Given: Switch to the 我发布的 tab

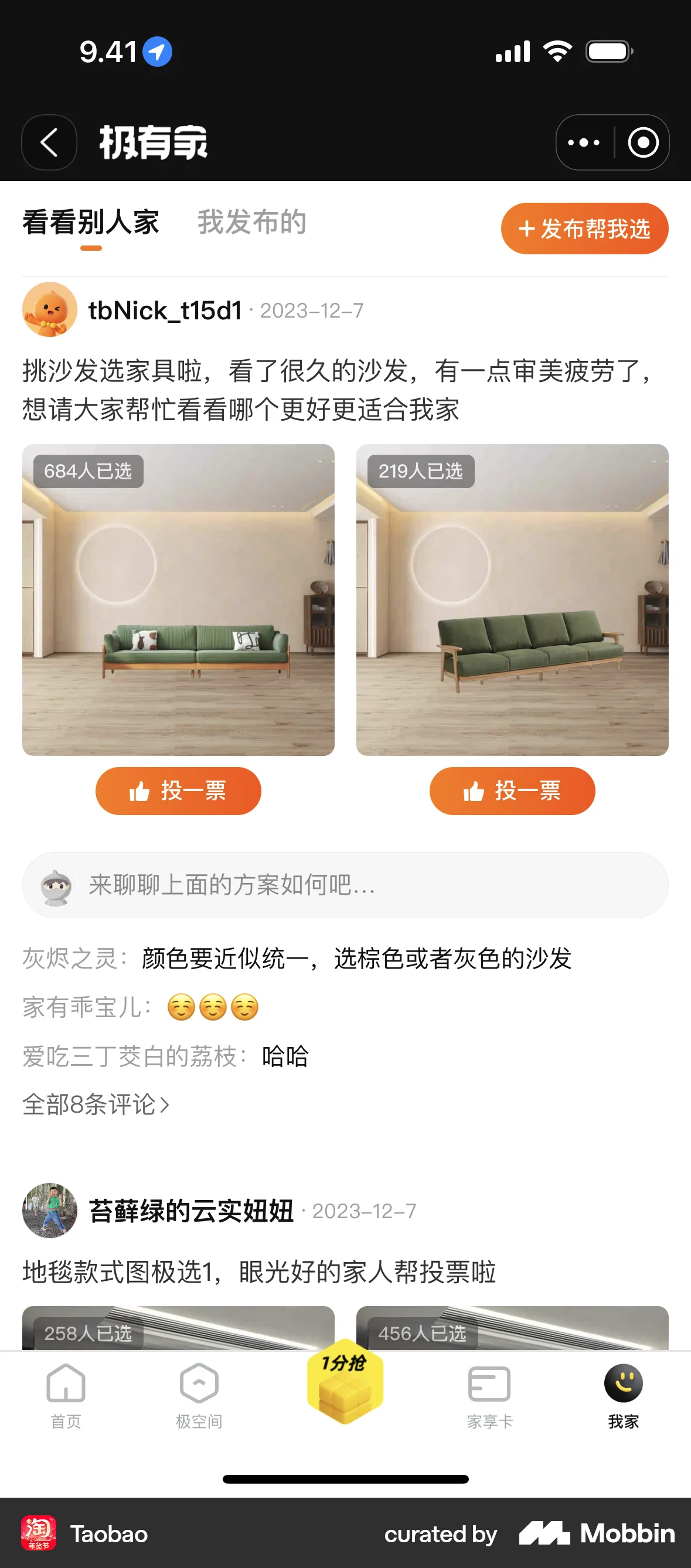Looking at the screenshot, I should coord(251,223).
